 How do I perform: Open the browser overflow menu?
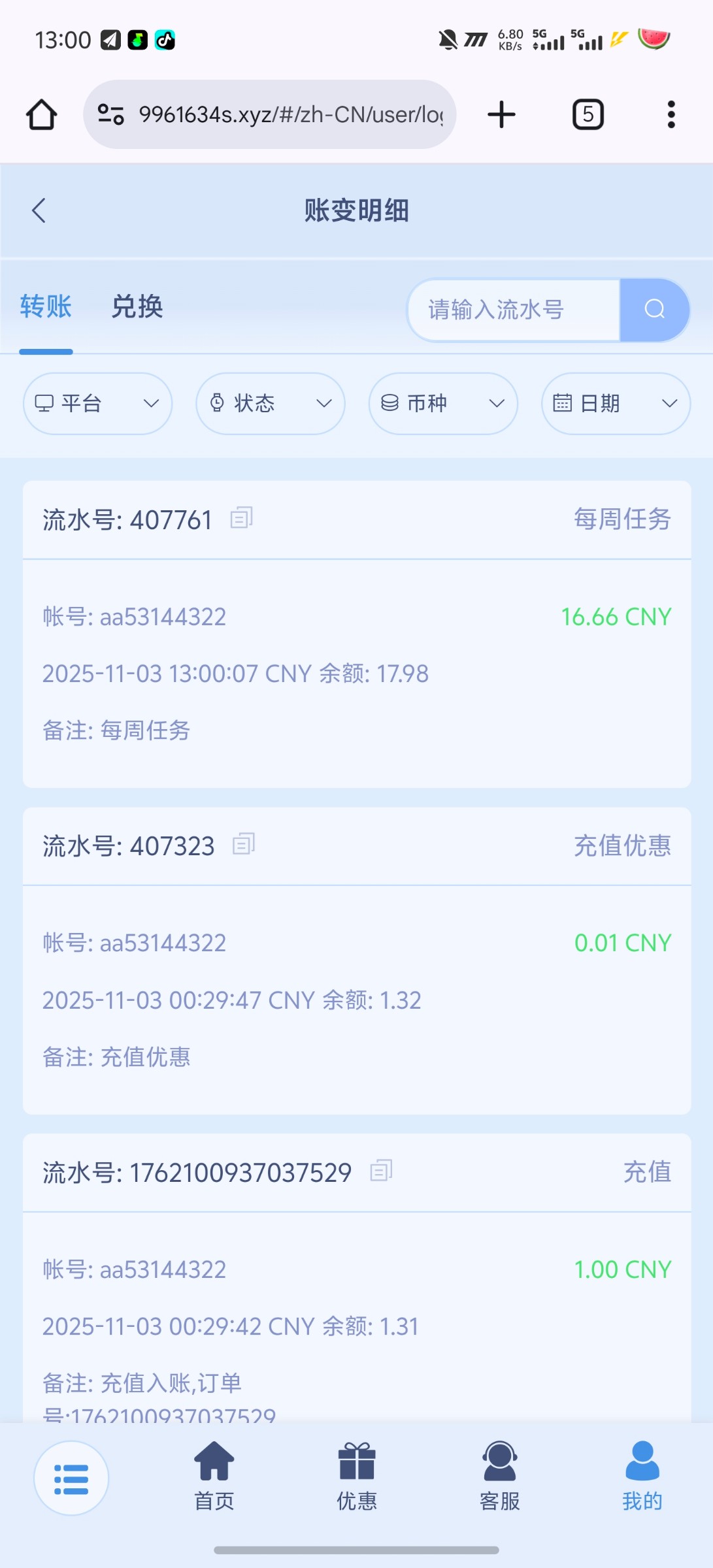pos(671,115)
